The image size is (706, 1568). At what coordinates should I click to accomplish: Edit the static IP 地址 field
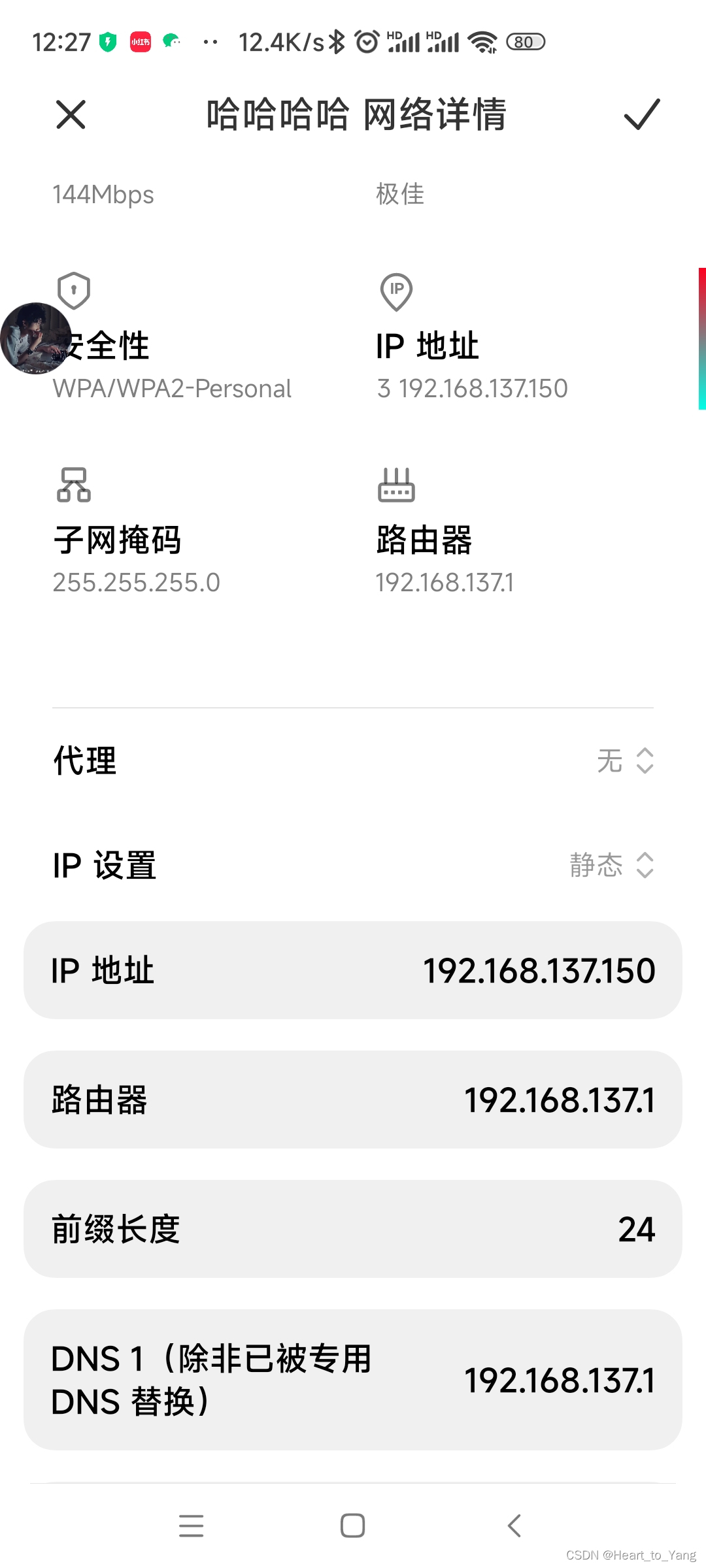coord(353,970)
